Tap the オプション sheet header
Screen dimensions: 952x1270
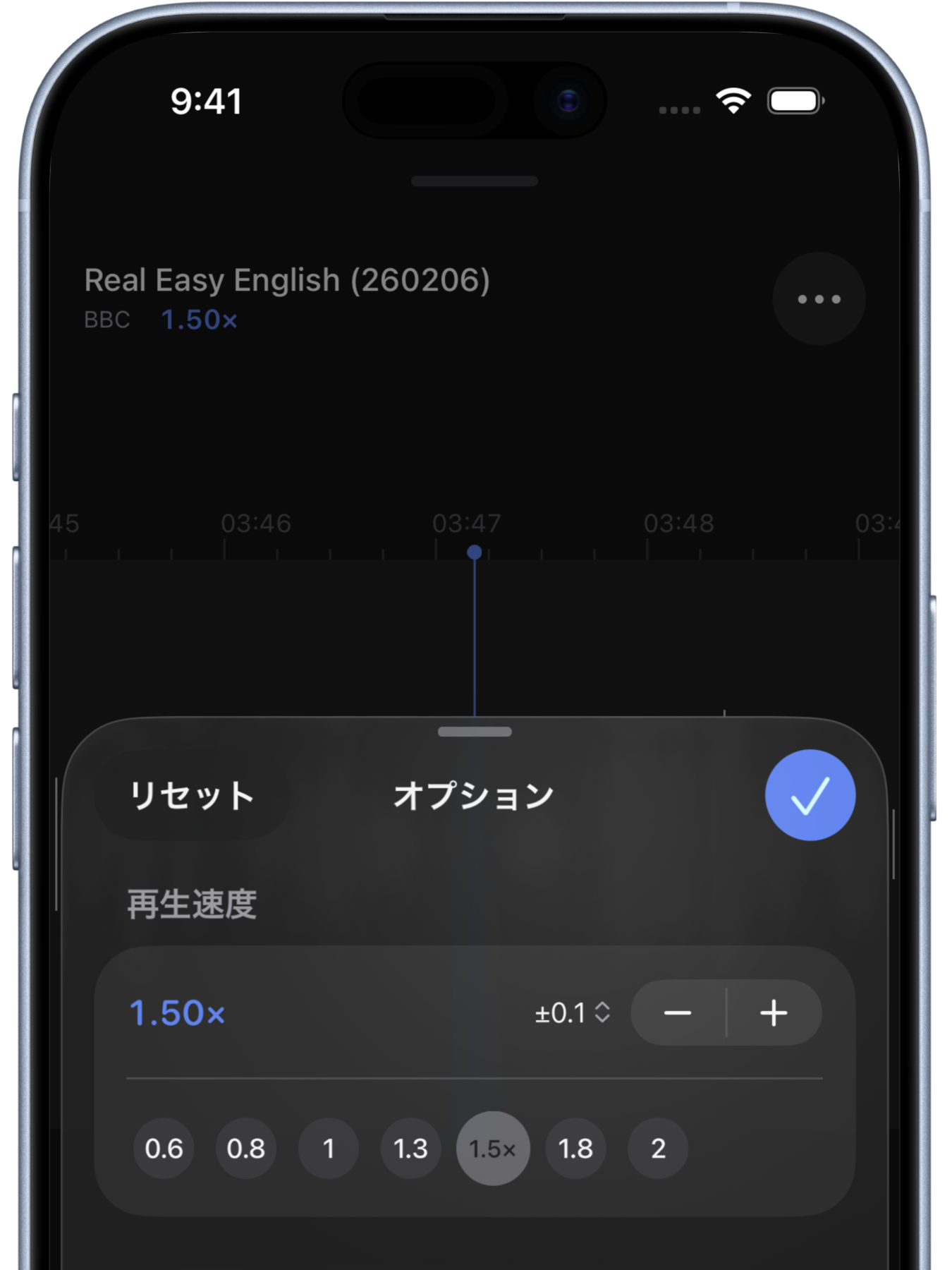click(474, 794)
